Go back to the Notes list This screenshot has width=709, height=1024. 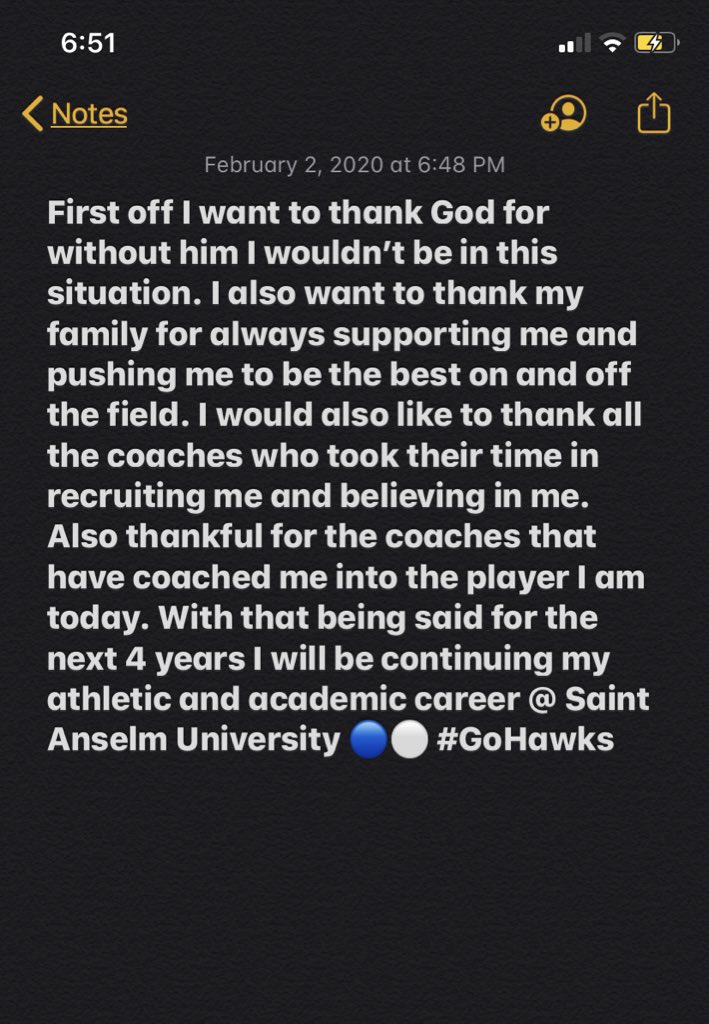point(75,114)
